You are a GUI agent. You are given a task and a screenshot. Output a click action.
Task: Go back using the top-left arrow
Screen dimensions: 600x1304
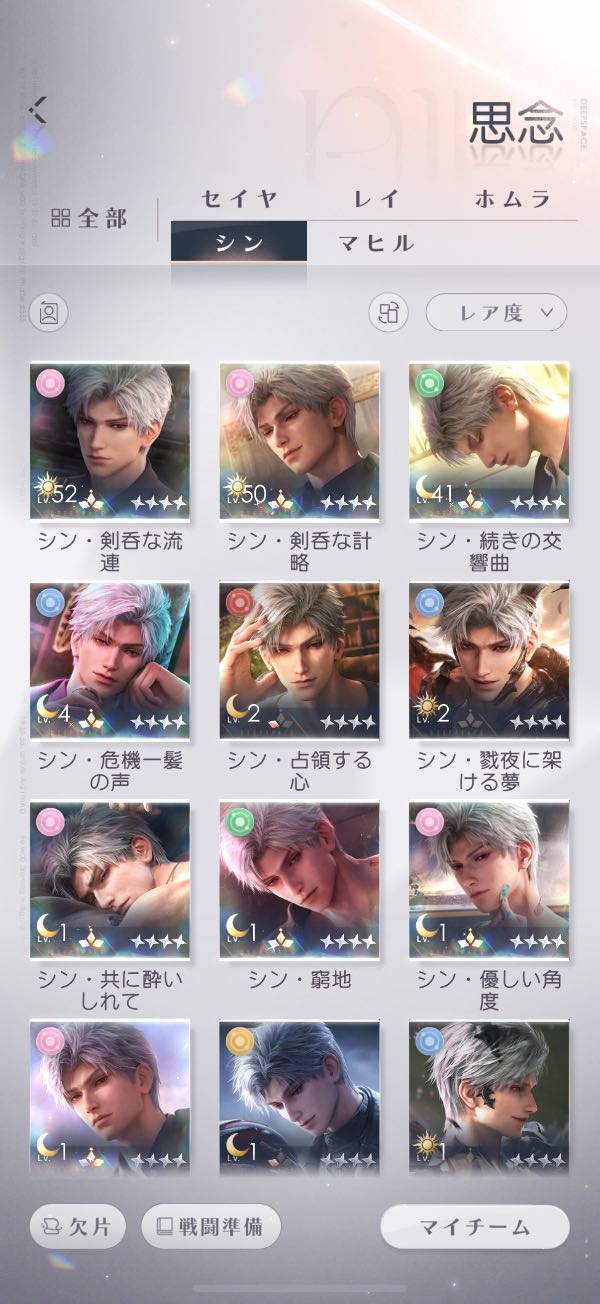(38, 110)
